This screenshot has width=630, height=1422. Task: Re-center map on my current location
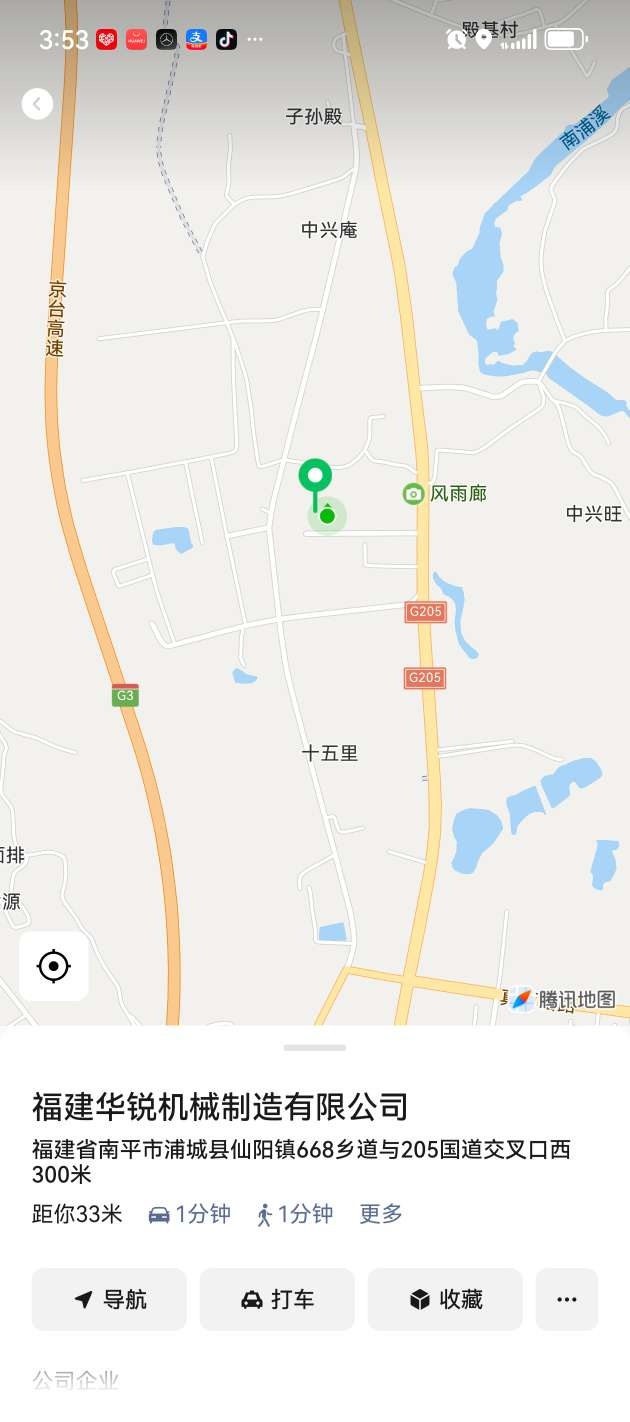54,966
